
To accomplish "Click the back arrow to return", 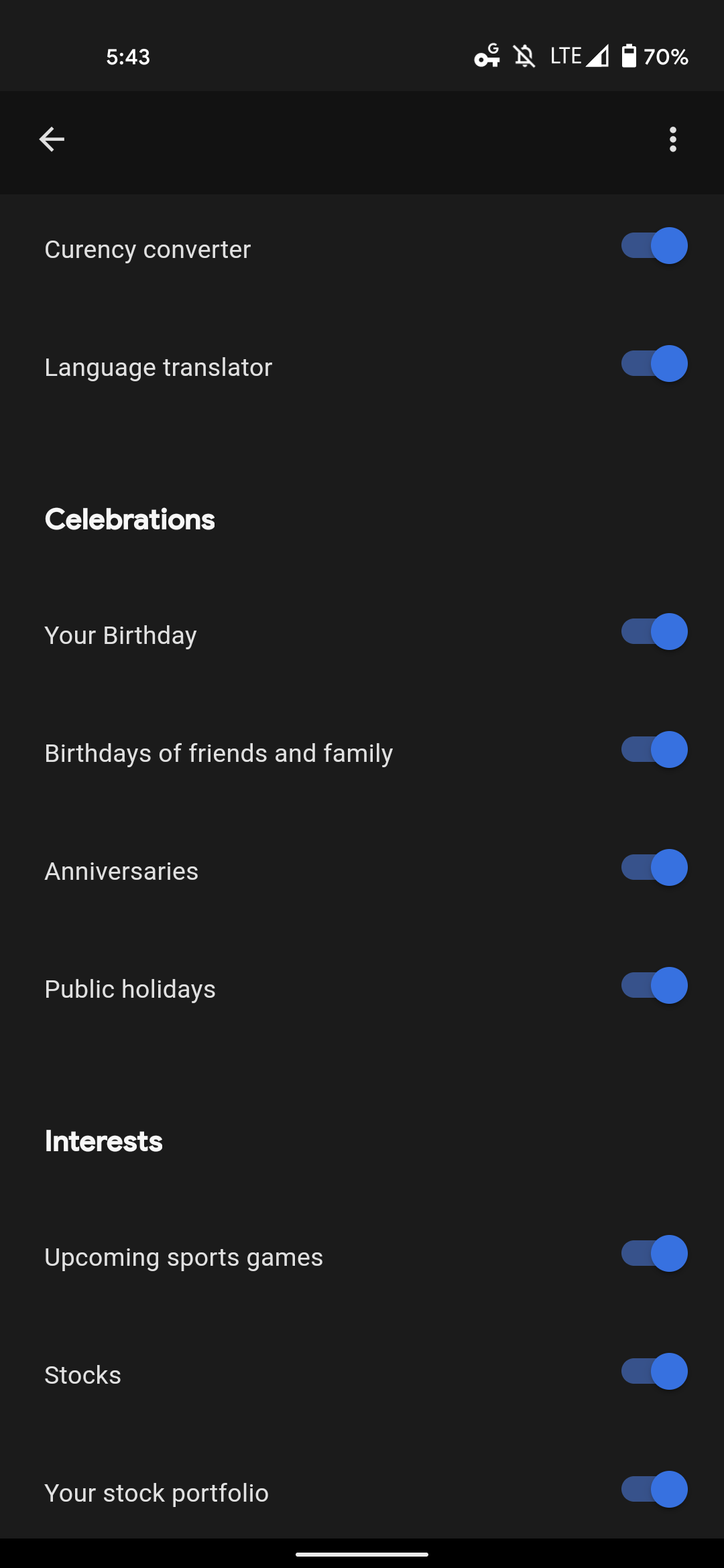I will tap(52, 139).
